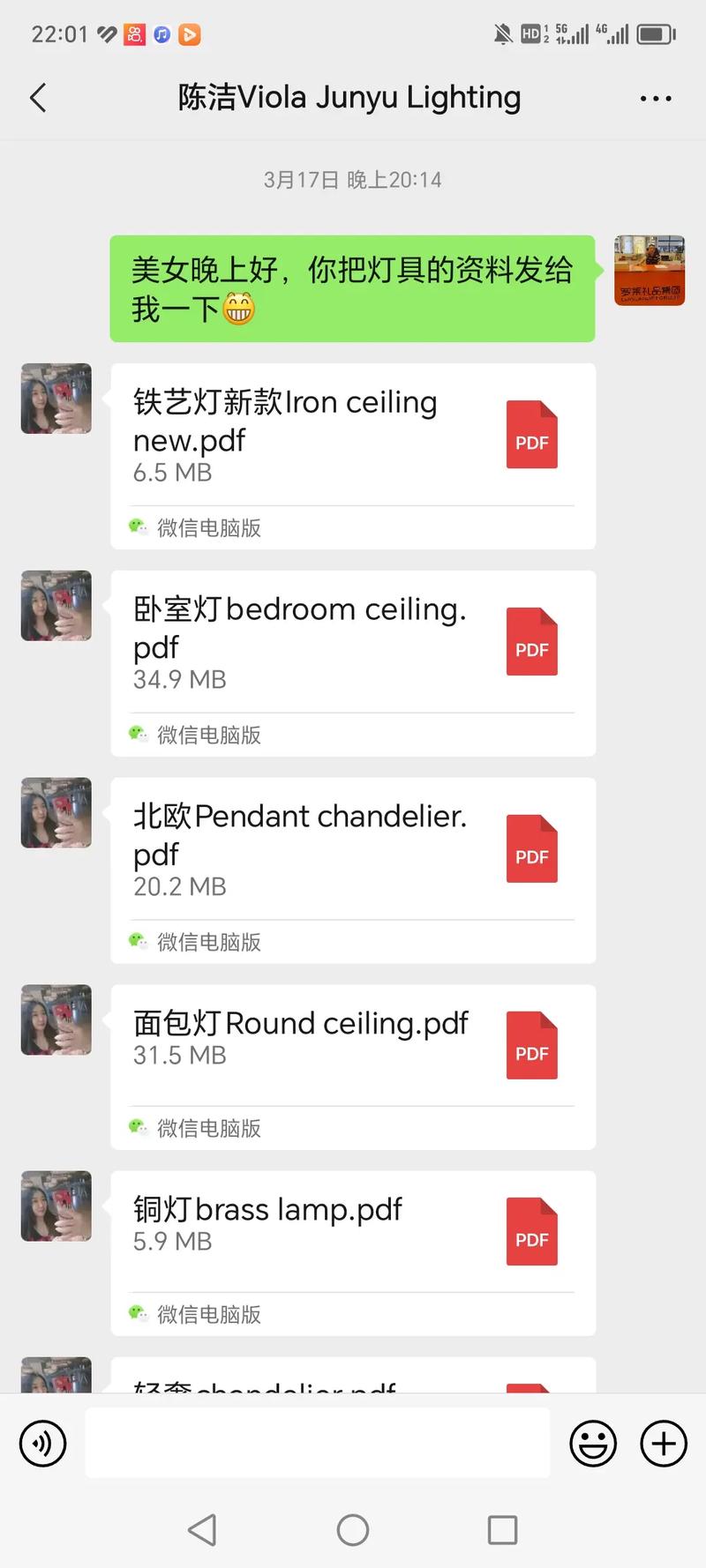This screenshot has width=706, height=1568.
Task: Tap the green greeting message bubble
Action: (x=353, y=289)
